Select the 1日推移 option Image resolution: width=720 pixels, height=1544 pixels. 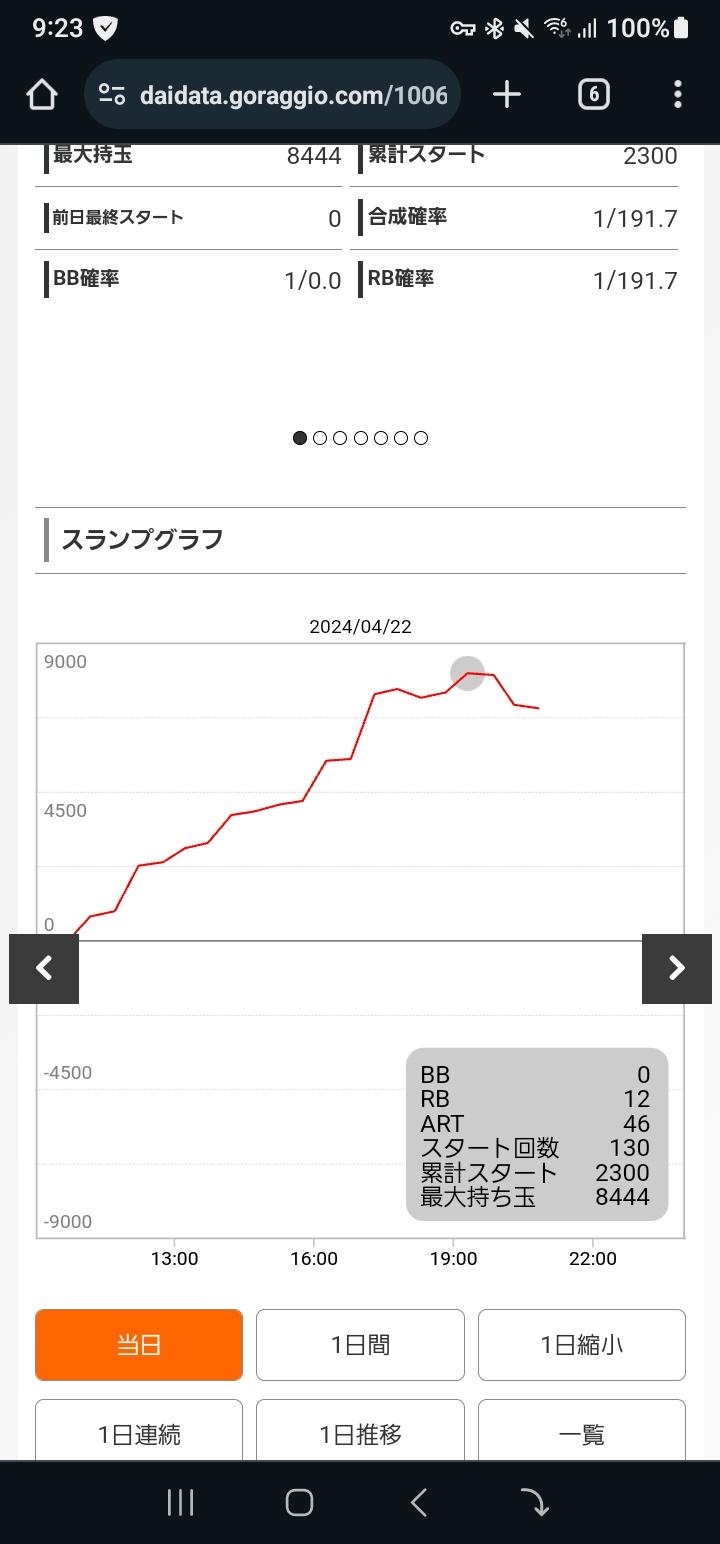[x=360, y=1434]
